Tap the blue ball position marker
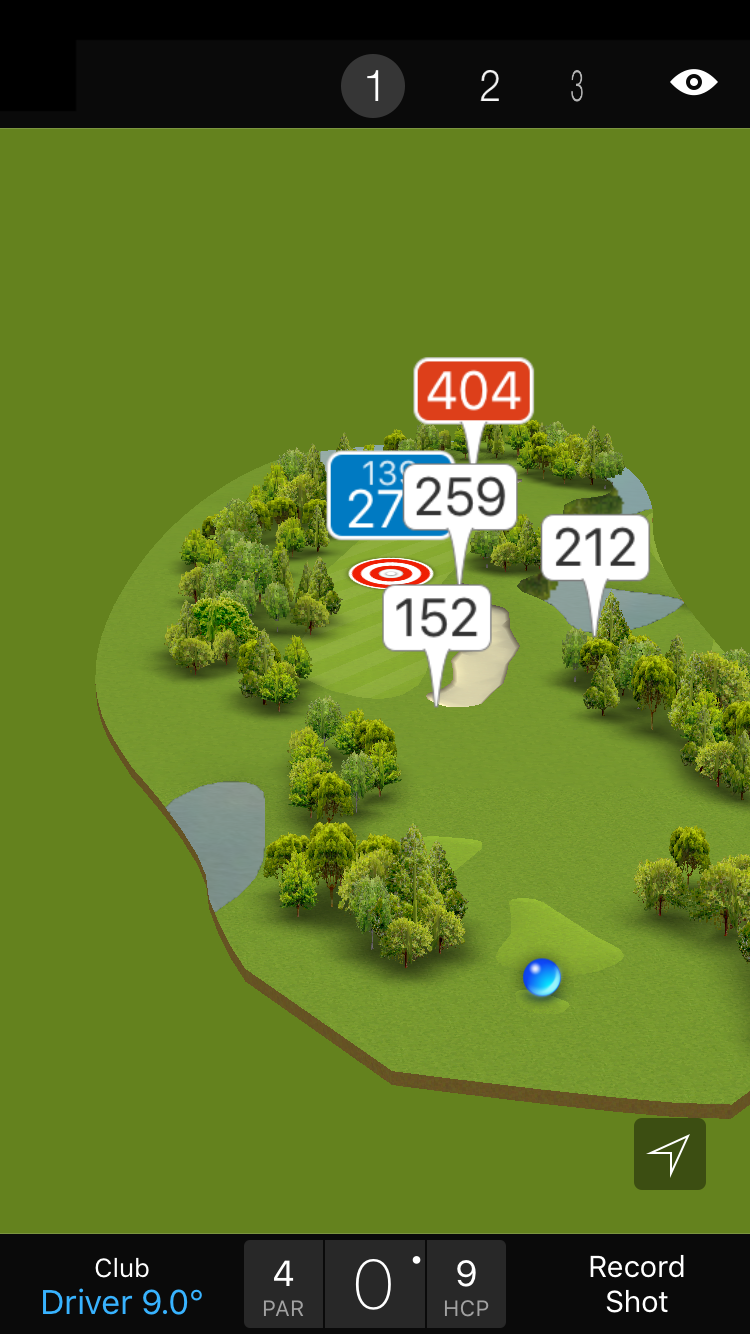 click(x=542, y=977)
